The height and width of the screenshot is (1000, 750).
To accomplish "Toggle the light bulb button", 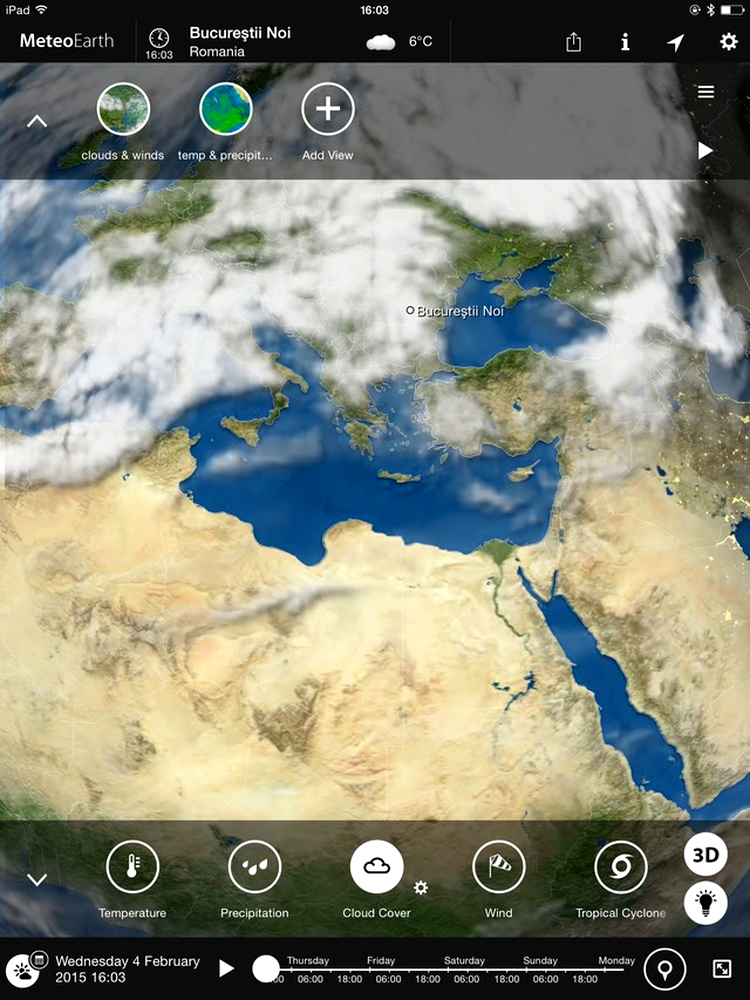I will pyautogui.click(x=706, y=903).
